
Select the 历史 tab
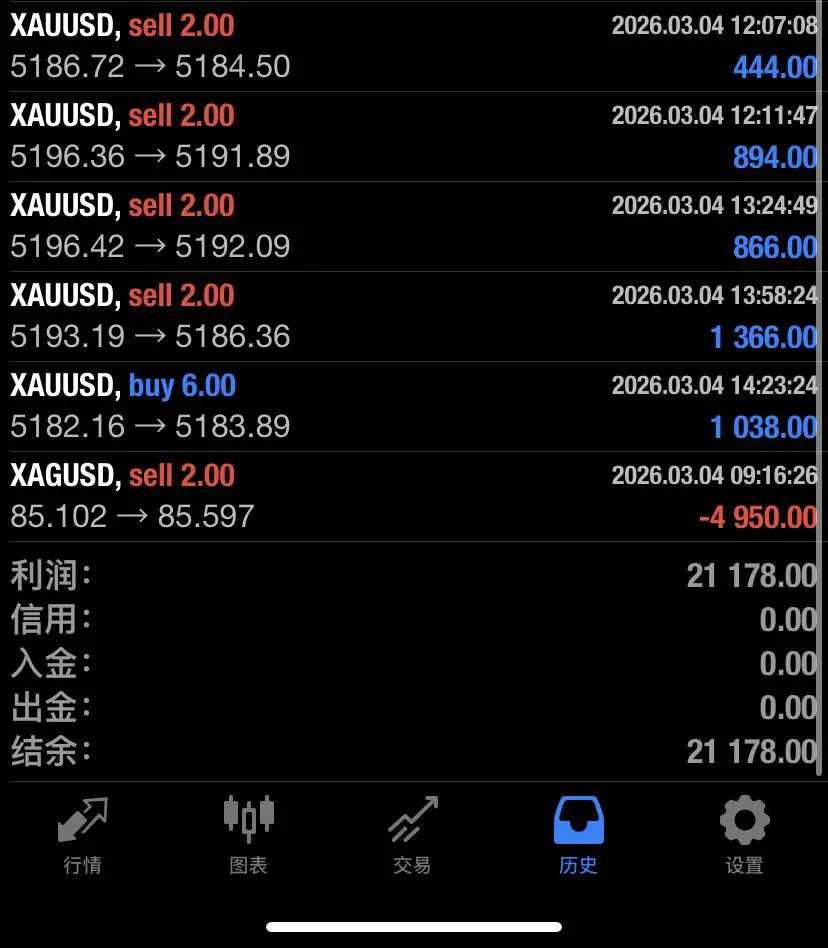[579, 836]
